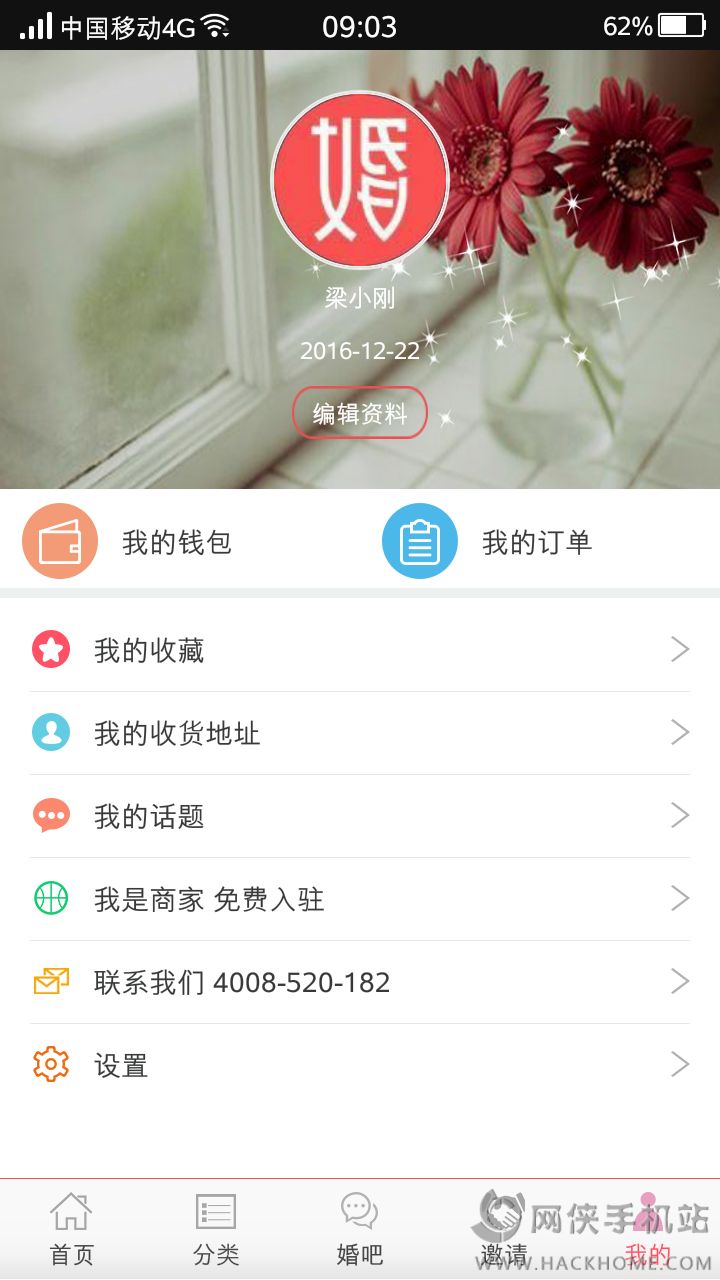Tap 联系我们 4008-520-182 contact row
This screenshot has width=720, height=1280.
[360, 982]
